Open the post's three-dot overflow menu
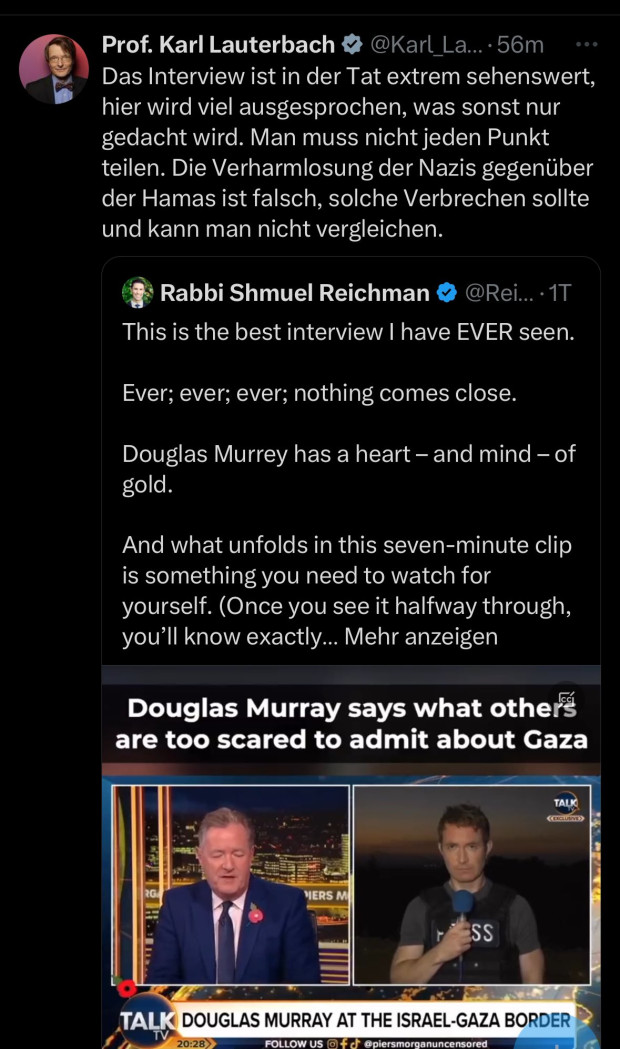This screenshot has width=620, height=1049. (x=587, y=45)
